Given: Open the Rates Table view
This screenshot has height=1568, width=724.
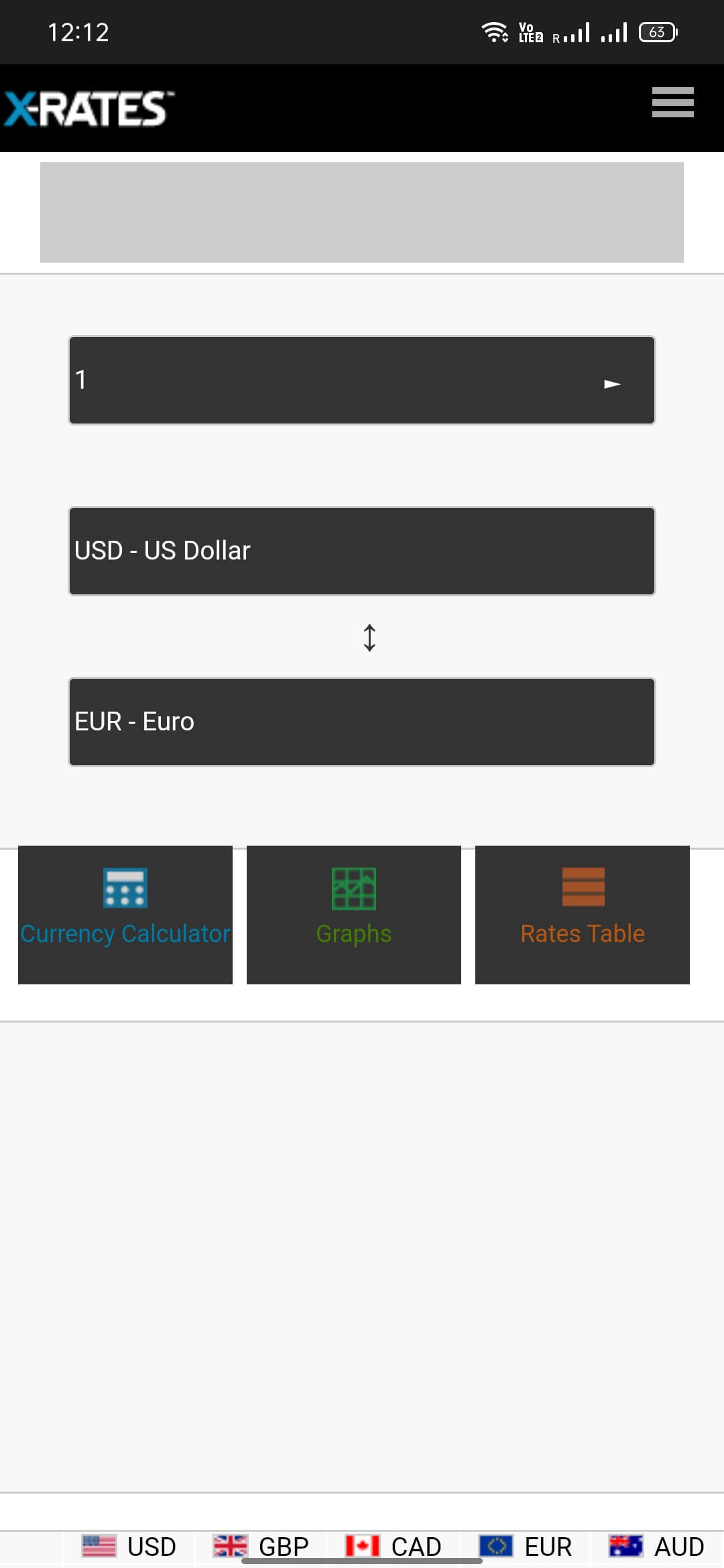Looking at the screenshot, I should coord(583,887).
